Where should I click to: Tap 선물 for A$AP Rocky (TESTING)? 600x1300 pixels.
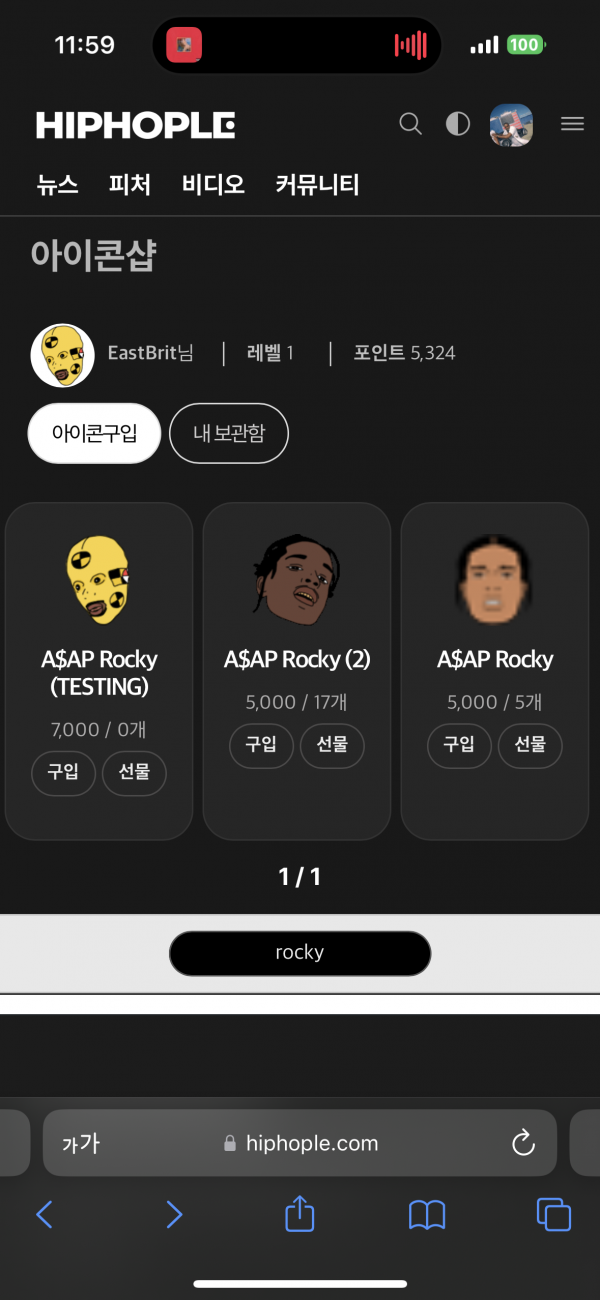point(134,774)
